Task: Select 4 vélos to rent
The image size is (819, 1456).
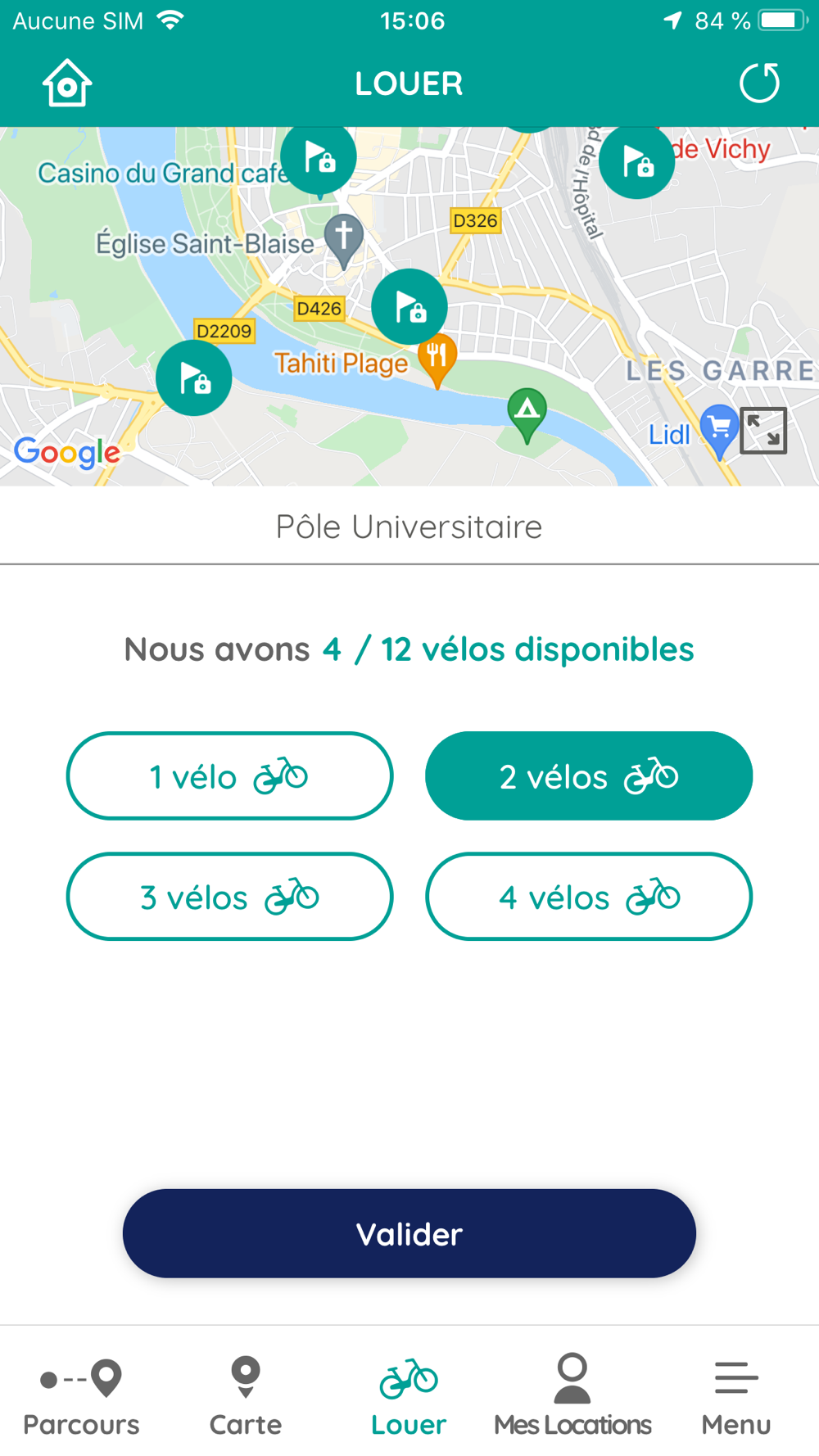Action: [588, 897]
